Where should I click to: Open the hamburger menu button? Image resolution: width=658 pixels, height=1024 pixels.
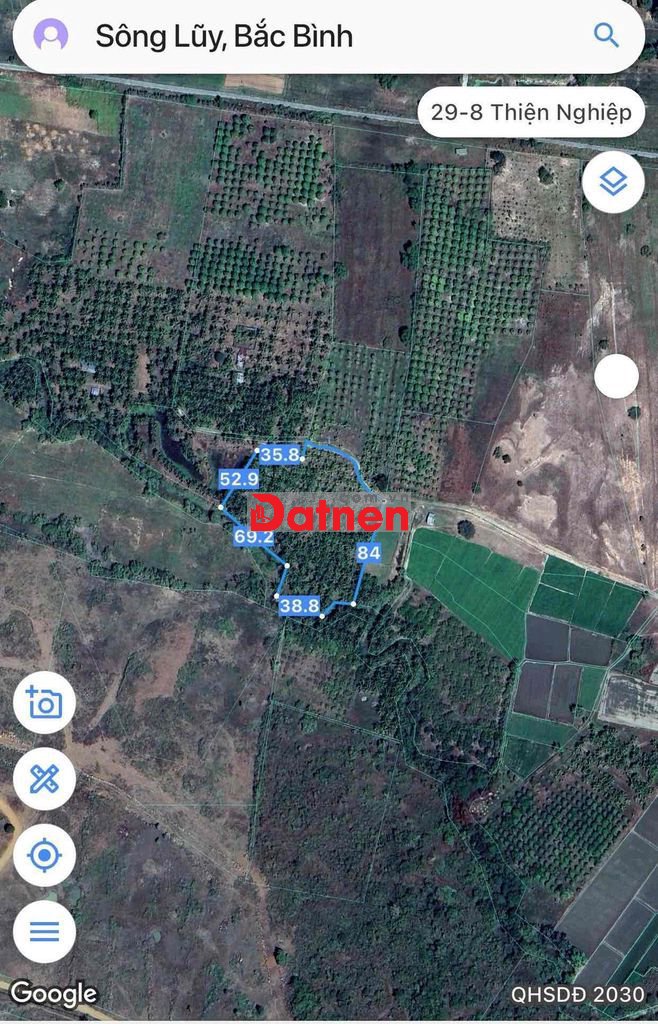click(44, 932)
